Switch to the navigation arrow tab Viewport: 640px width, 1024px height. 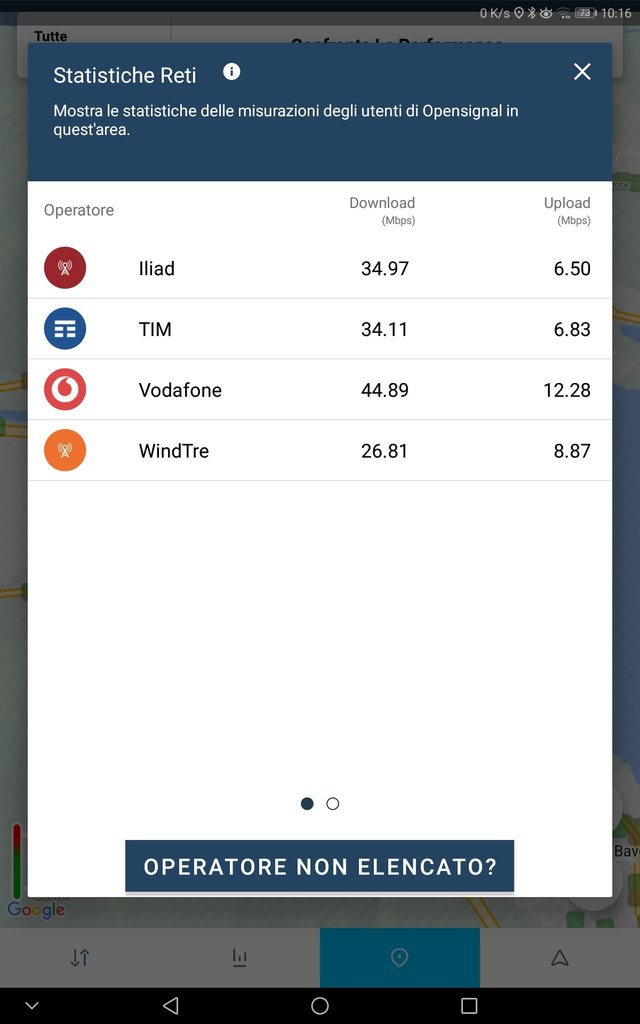tap(560, 958)
